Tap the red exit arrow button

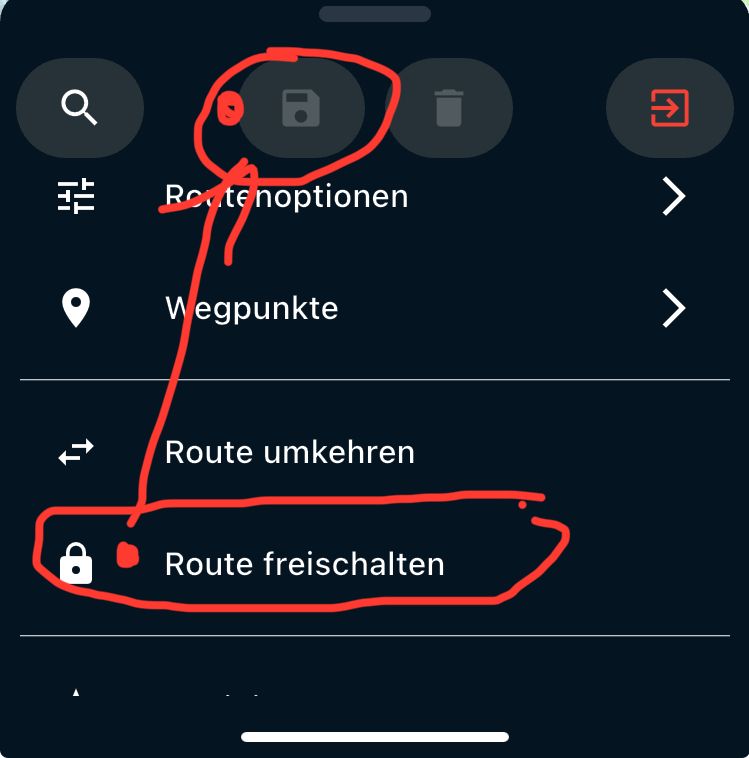(669, 107)
